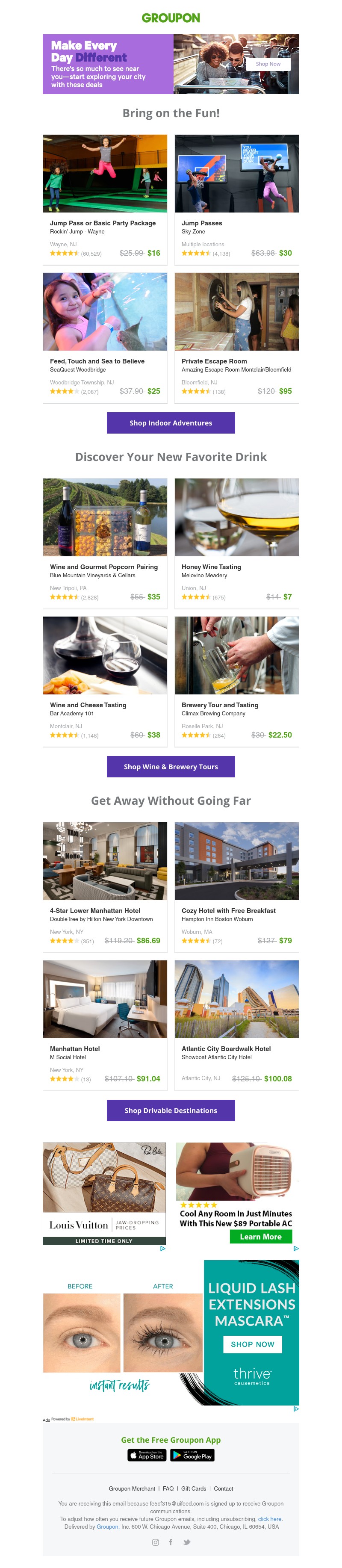Download the app from App Store
This screenshot has height=1568, width=342.
pyautogui.click(x=147, y=1456)
